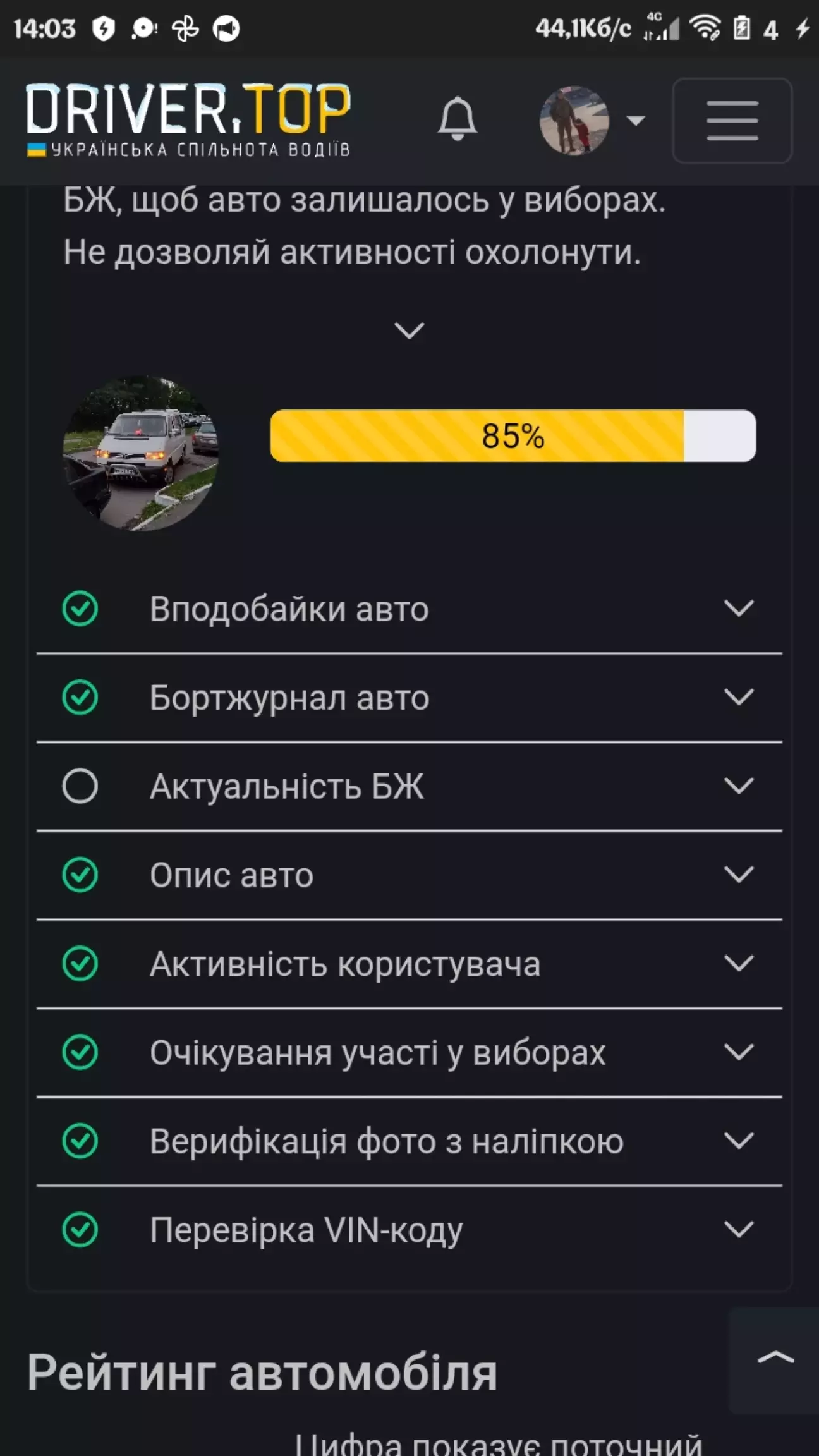Open the hamburger menu

click(x=732, y=120)
